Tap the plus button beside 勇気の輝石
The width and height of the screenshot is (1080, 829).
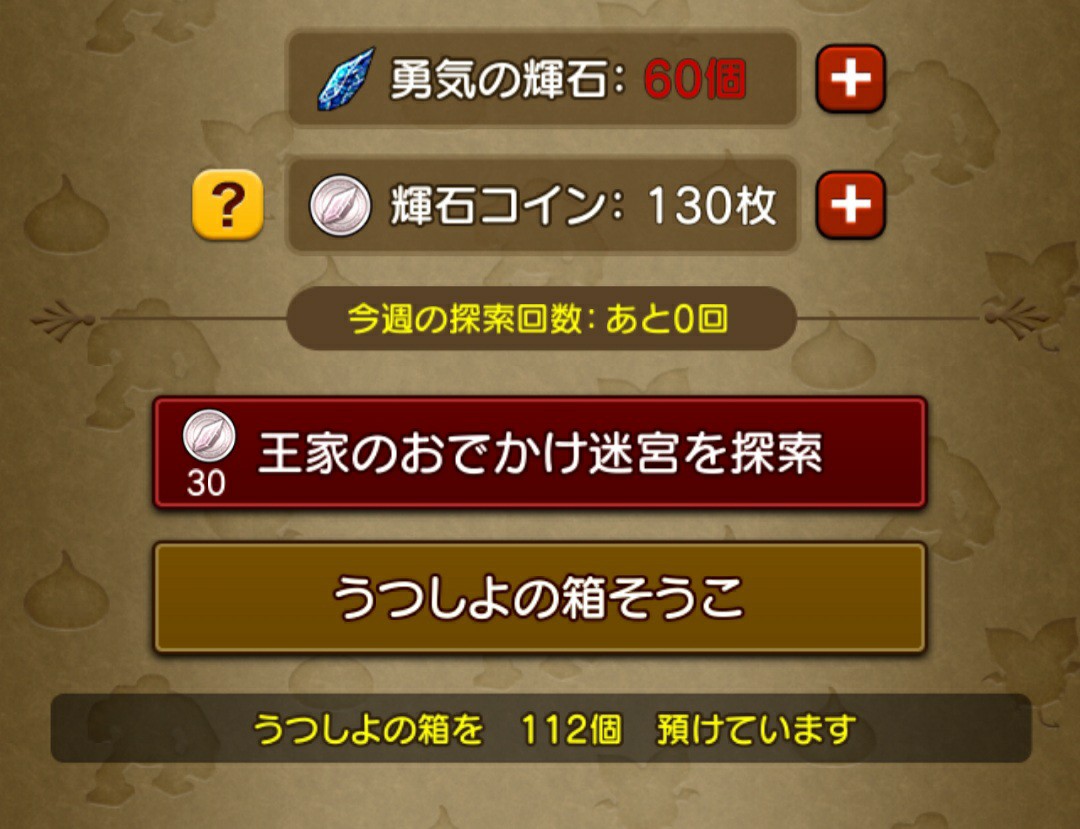(x=851, y=79)
